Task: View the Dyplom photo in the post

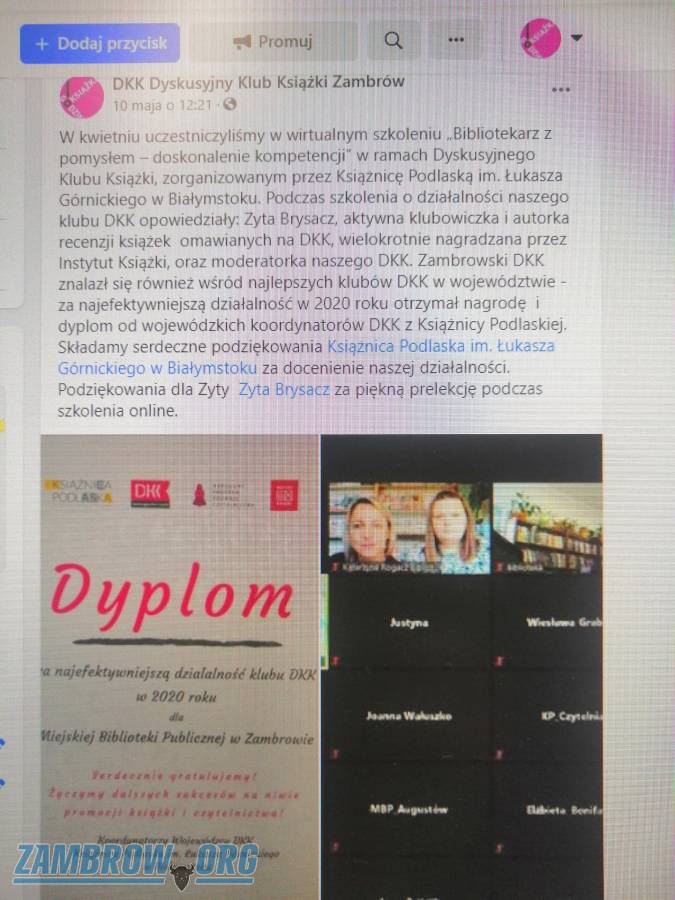Action: click(x=180, y=660)
